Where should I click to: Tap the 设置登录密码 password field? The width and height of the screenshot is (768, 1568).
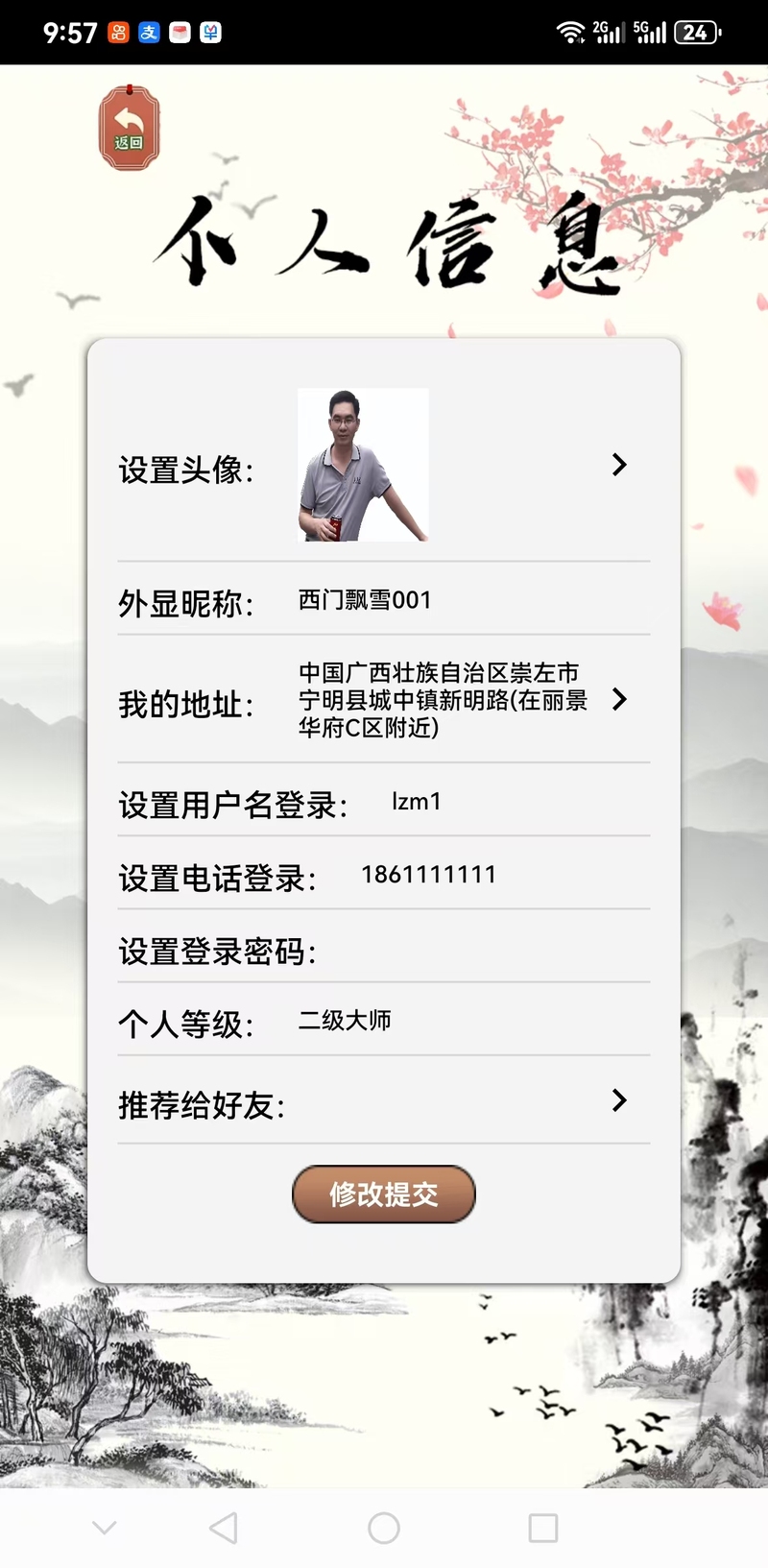tap(480, 951)
